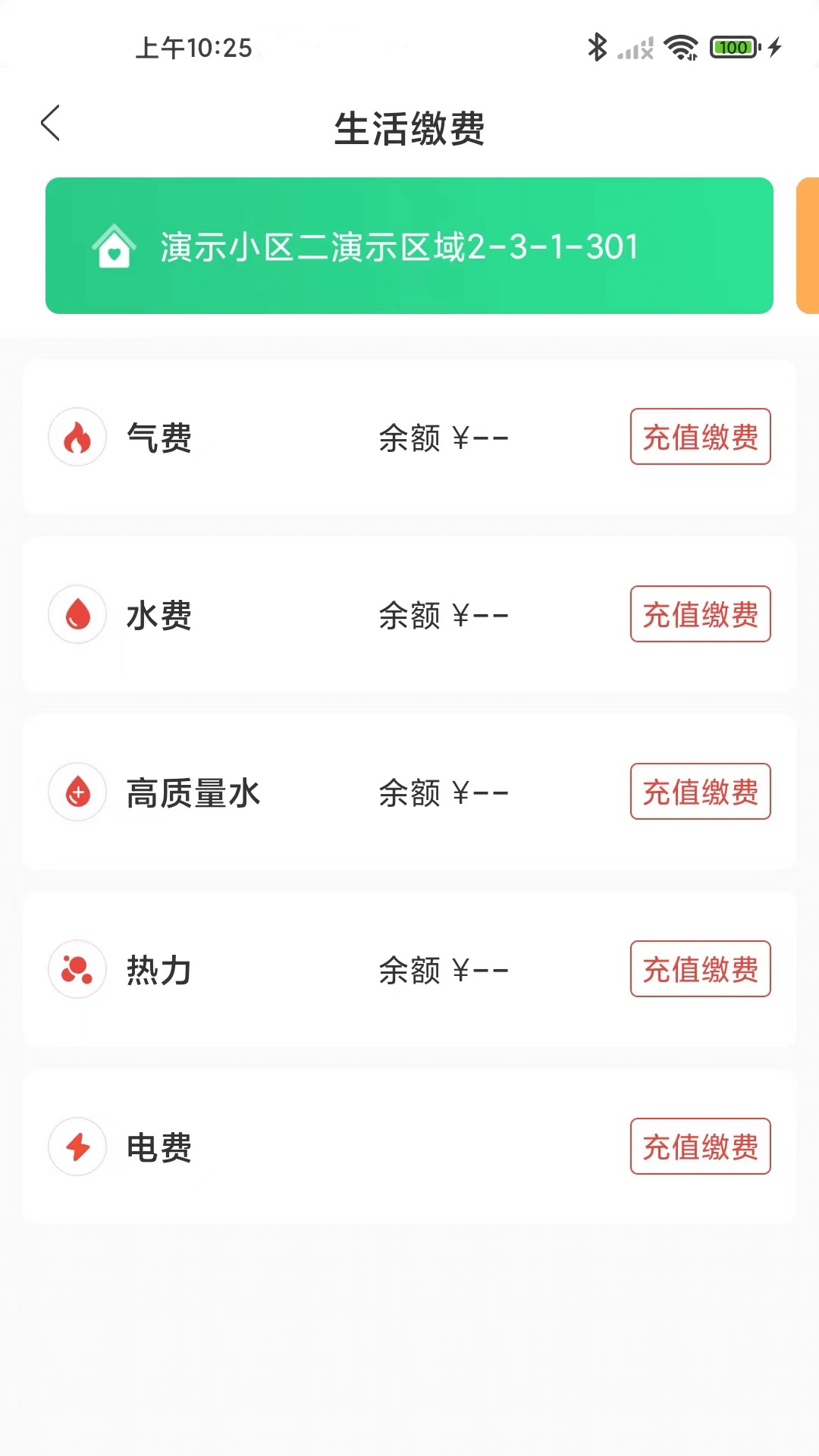Go back from 生活缴费 page
This screenshot has width=819, height=1456.
click(50, 124)
